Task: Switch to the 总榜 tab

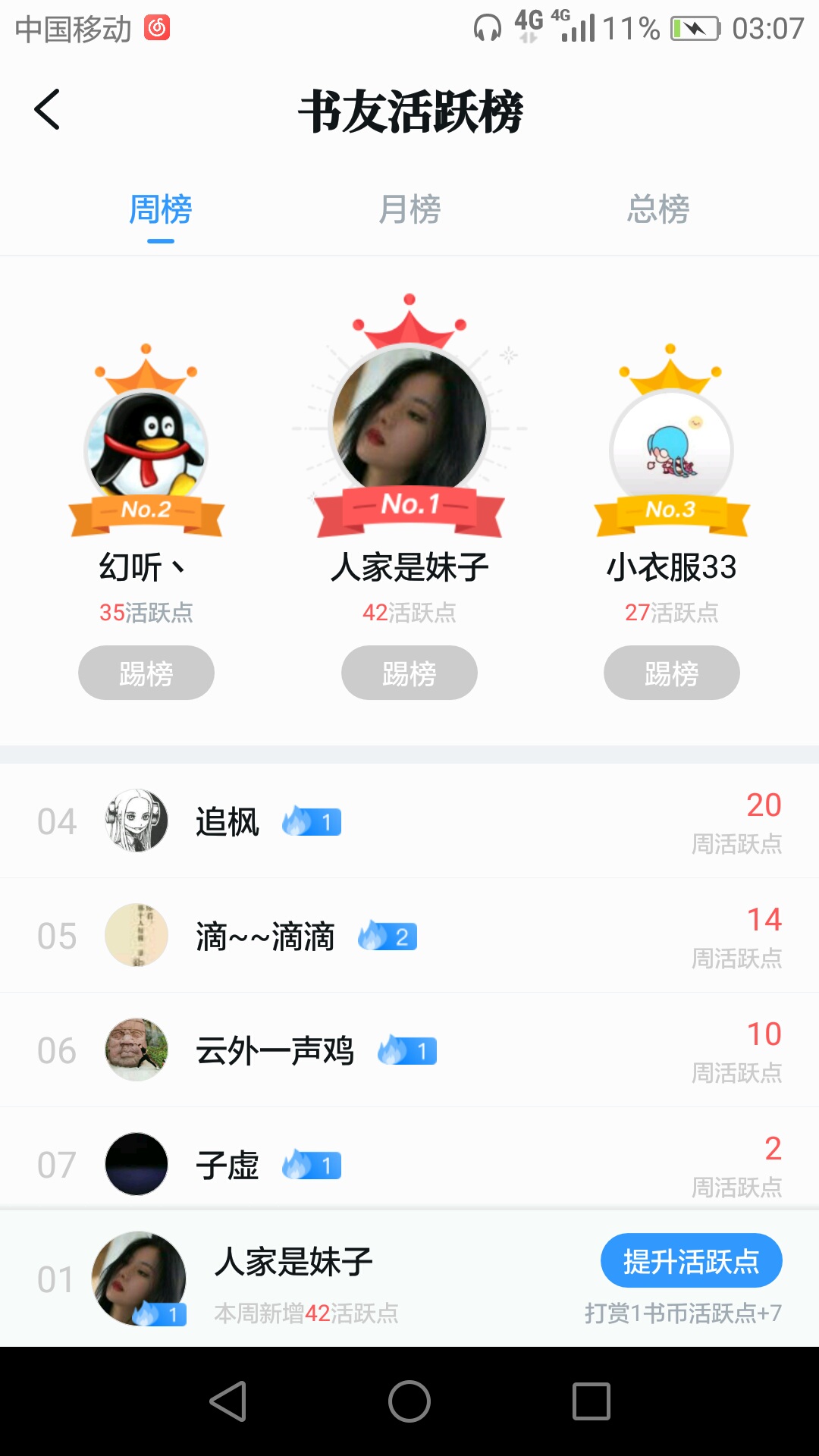Action: 657,209
